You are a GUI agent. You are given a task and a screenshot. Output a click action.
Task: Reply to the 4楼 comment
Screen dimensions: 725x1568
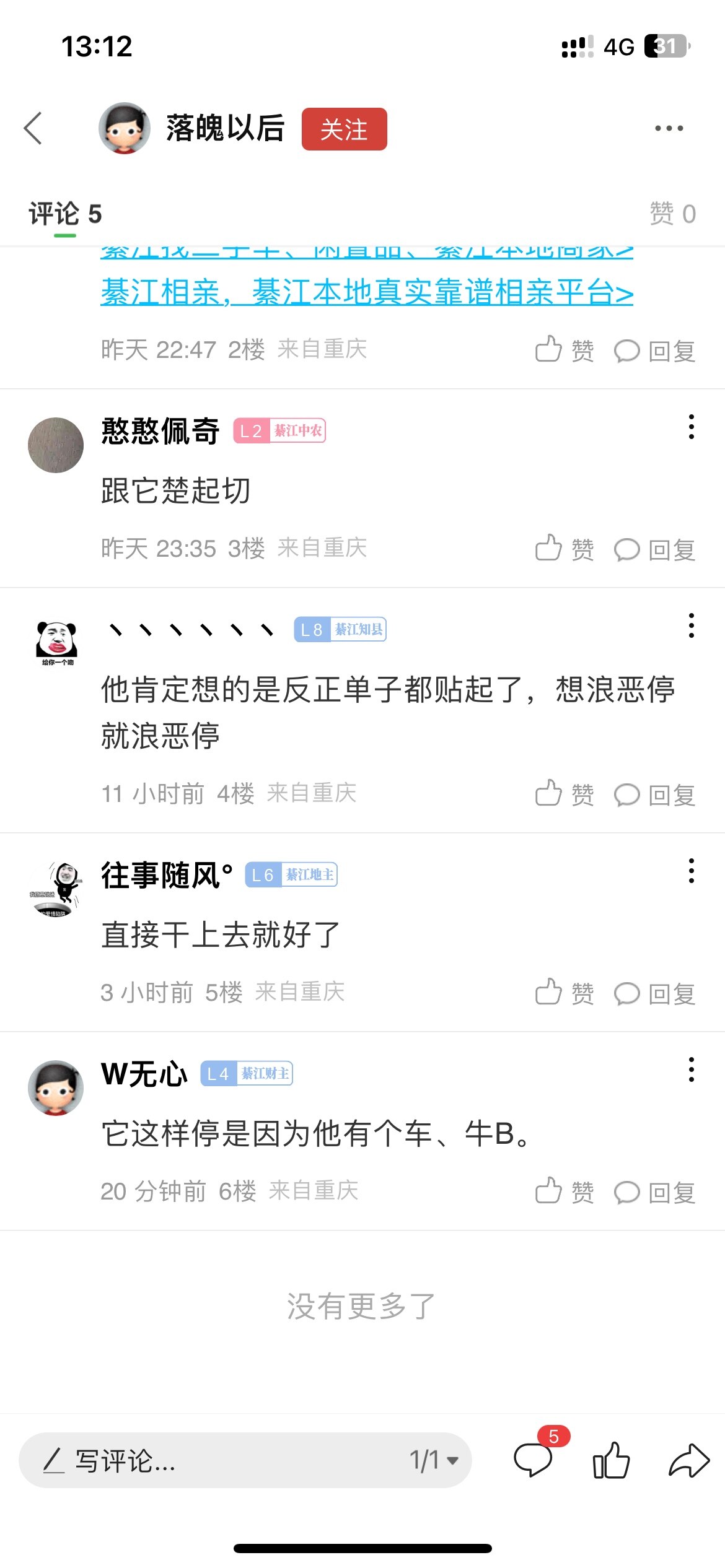coord(654,794)
